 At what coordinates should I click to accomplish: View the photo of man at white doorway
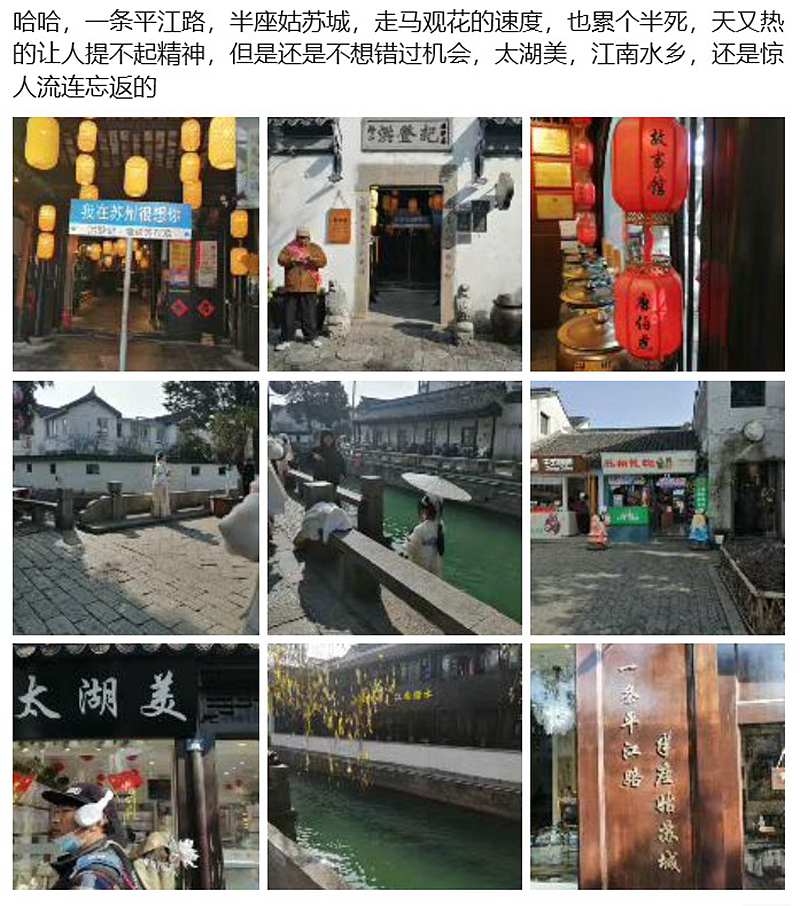tap(394, 244)
